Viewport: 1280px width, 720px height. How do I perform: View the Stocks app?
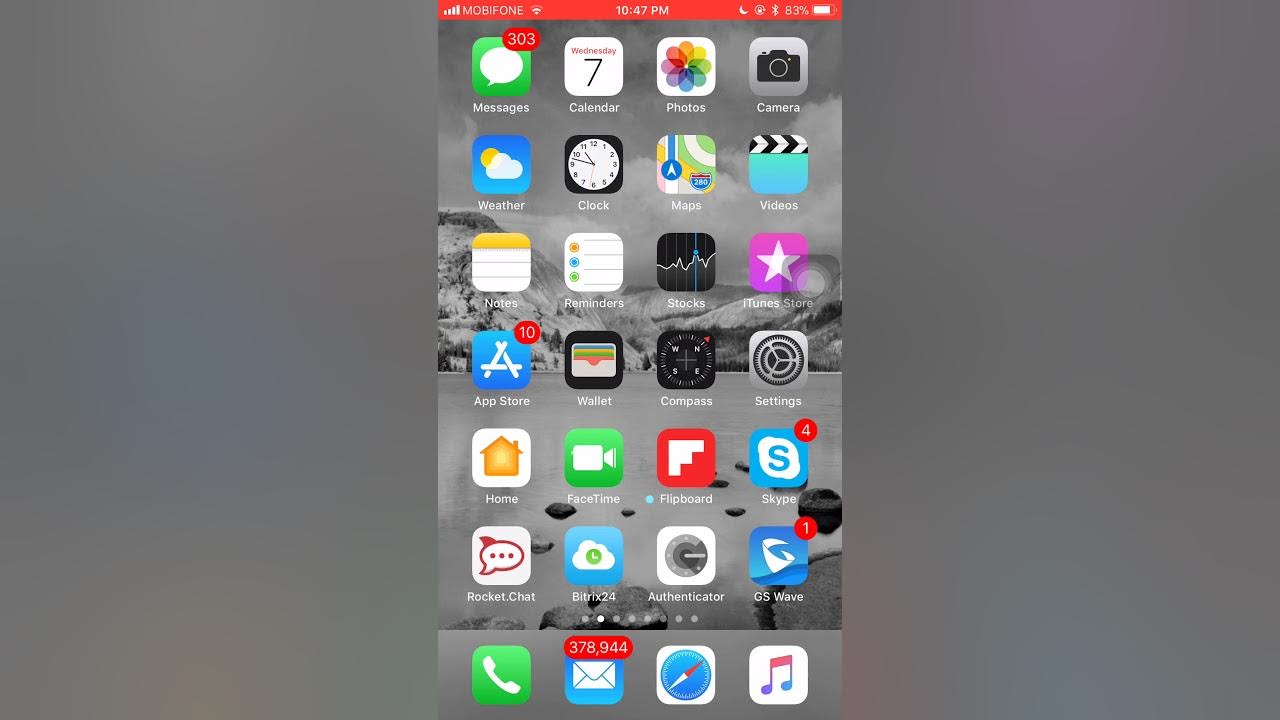(686, 263)
